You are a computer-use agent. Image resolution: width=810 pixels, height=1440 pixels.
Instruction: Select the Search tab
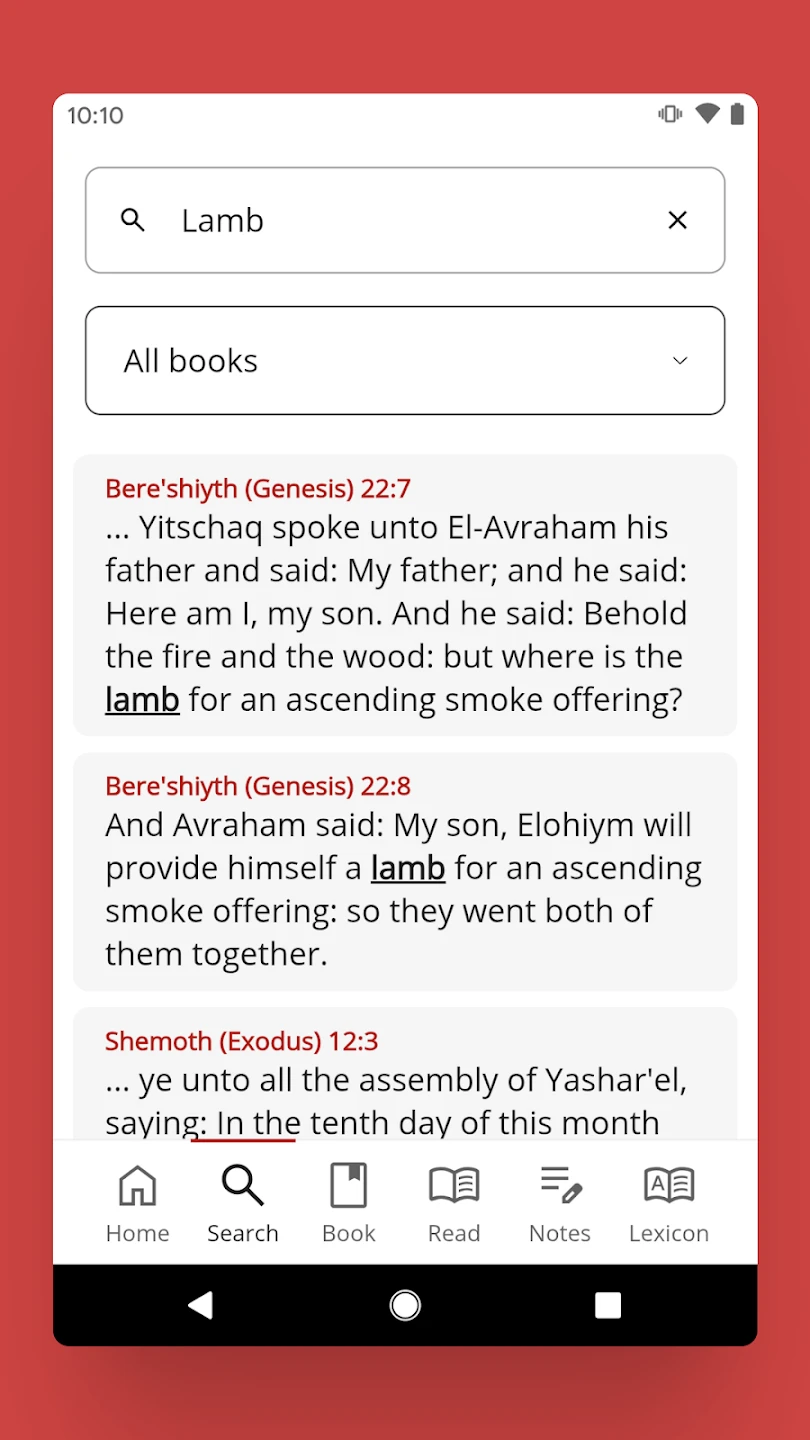click(x=243, y=1203)
